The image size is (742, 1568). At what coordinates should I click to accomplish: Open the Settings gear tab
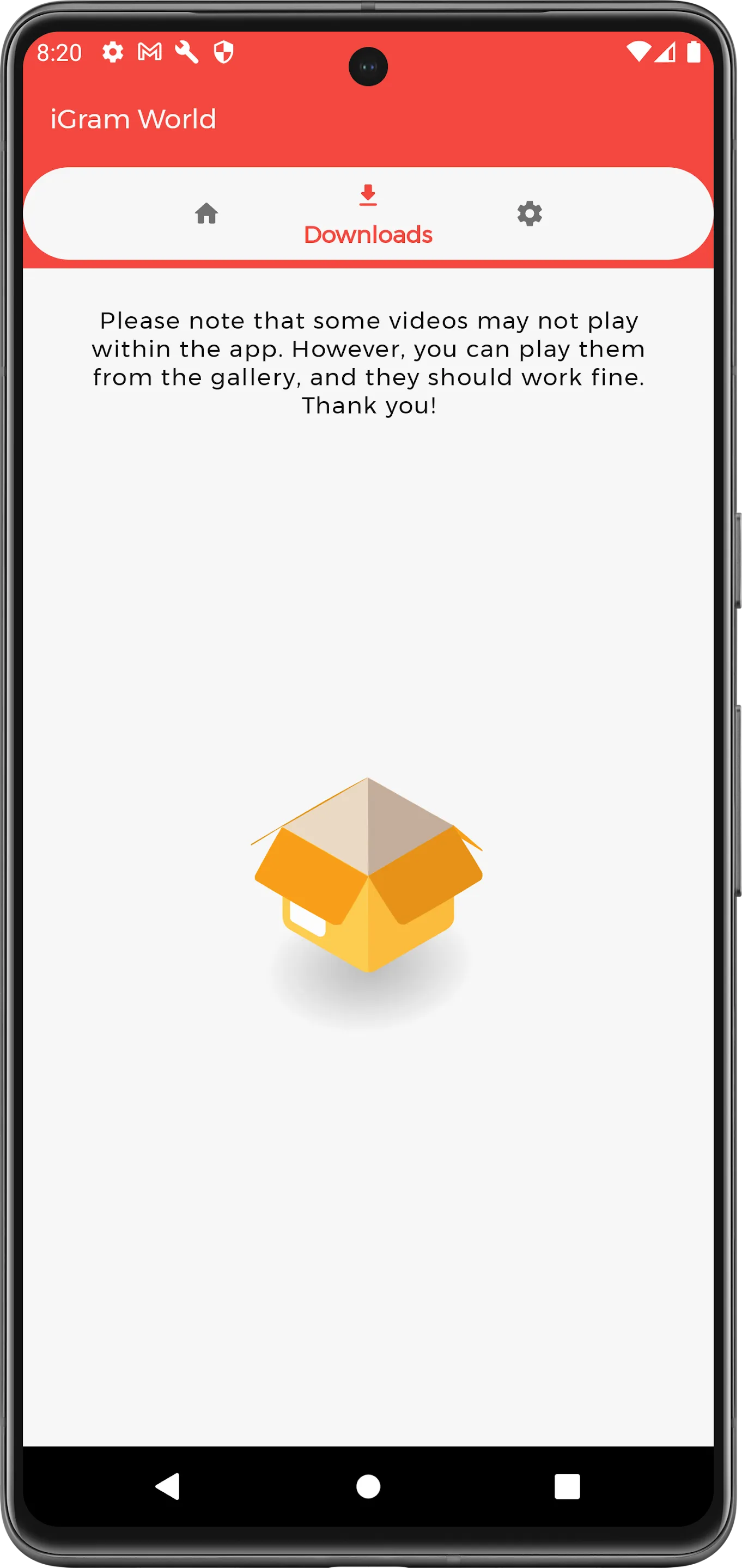[530, 213]
